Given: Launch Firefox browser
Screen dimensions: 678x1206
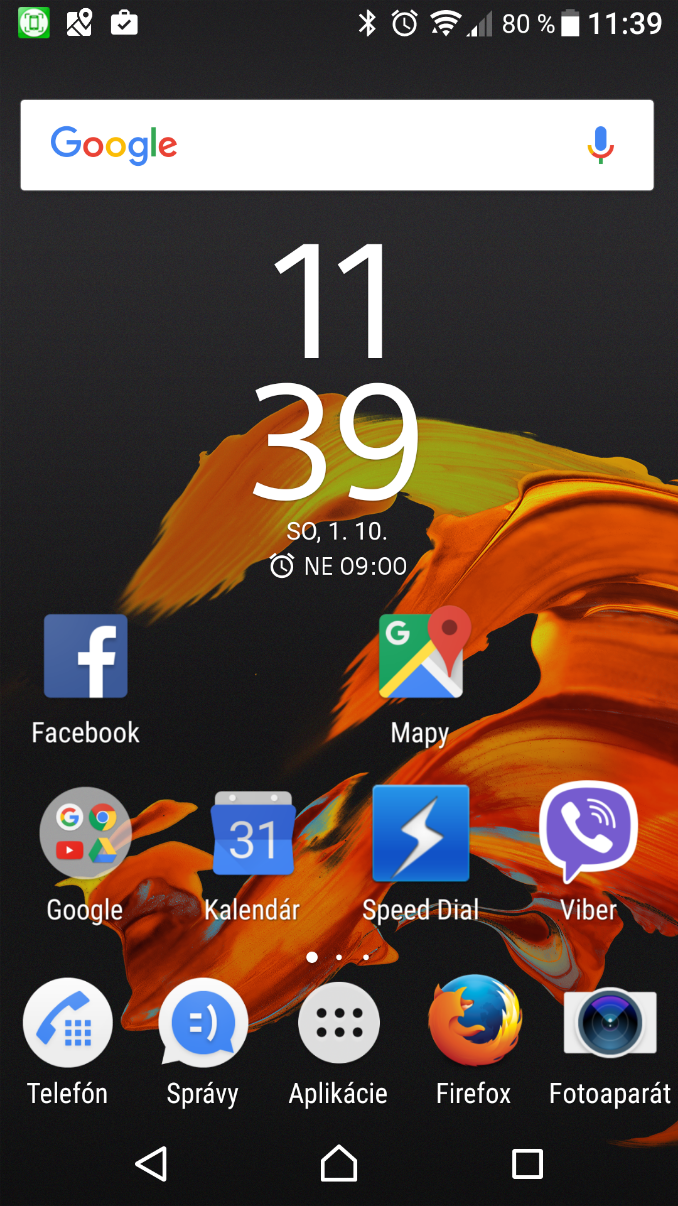Looking at the screenshot, I should (474, 1021).
